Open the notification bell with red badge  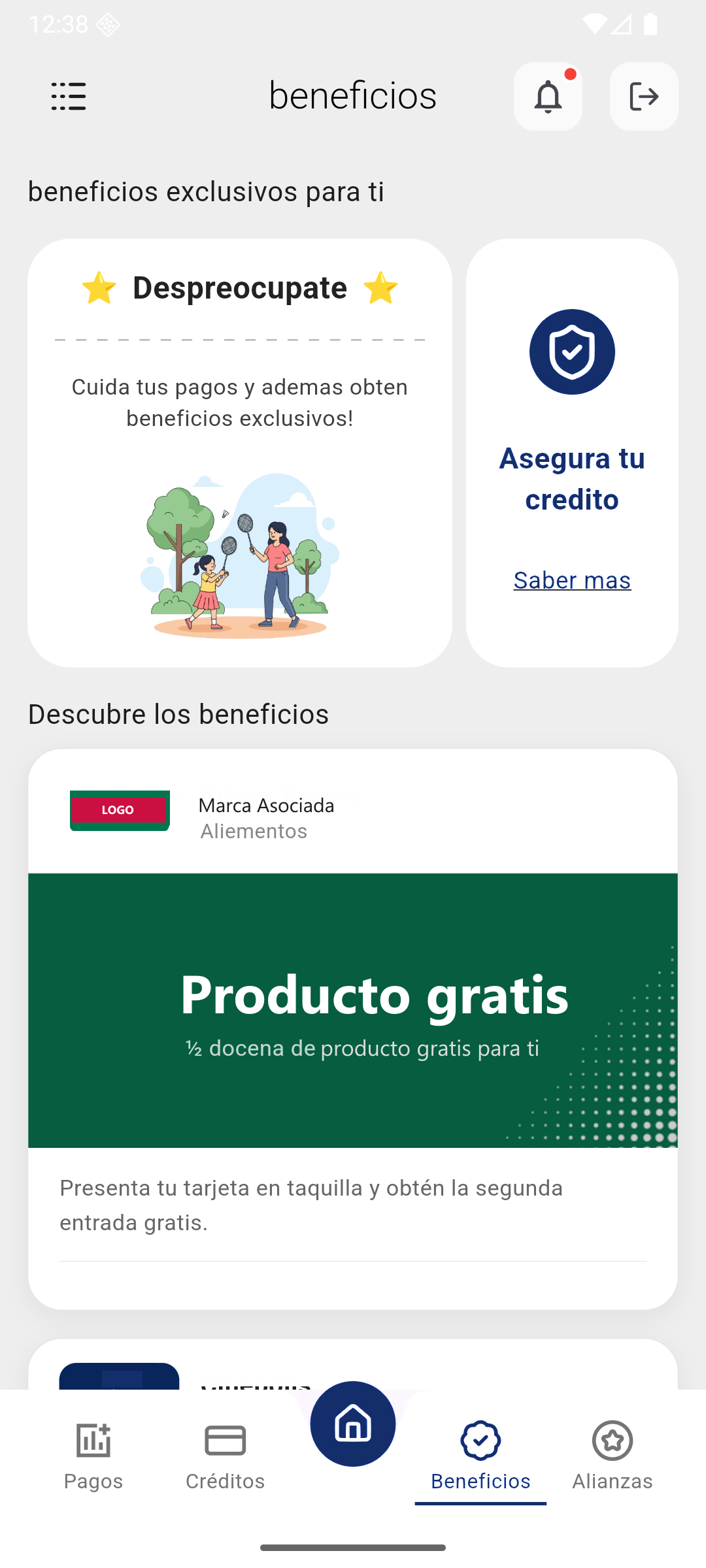click(x=548, y=96)
